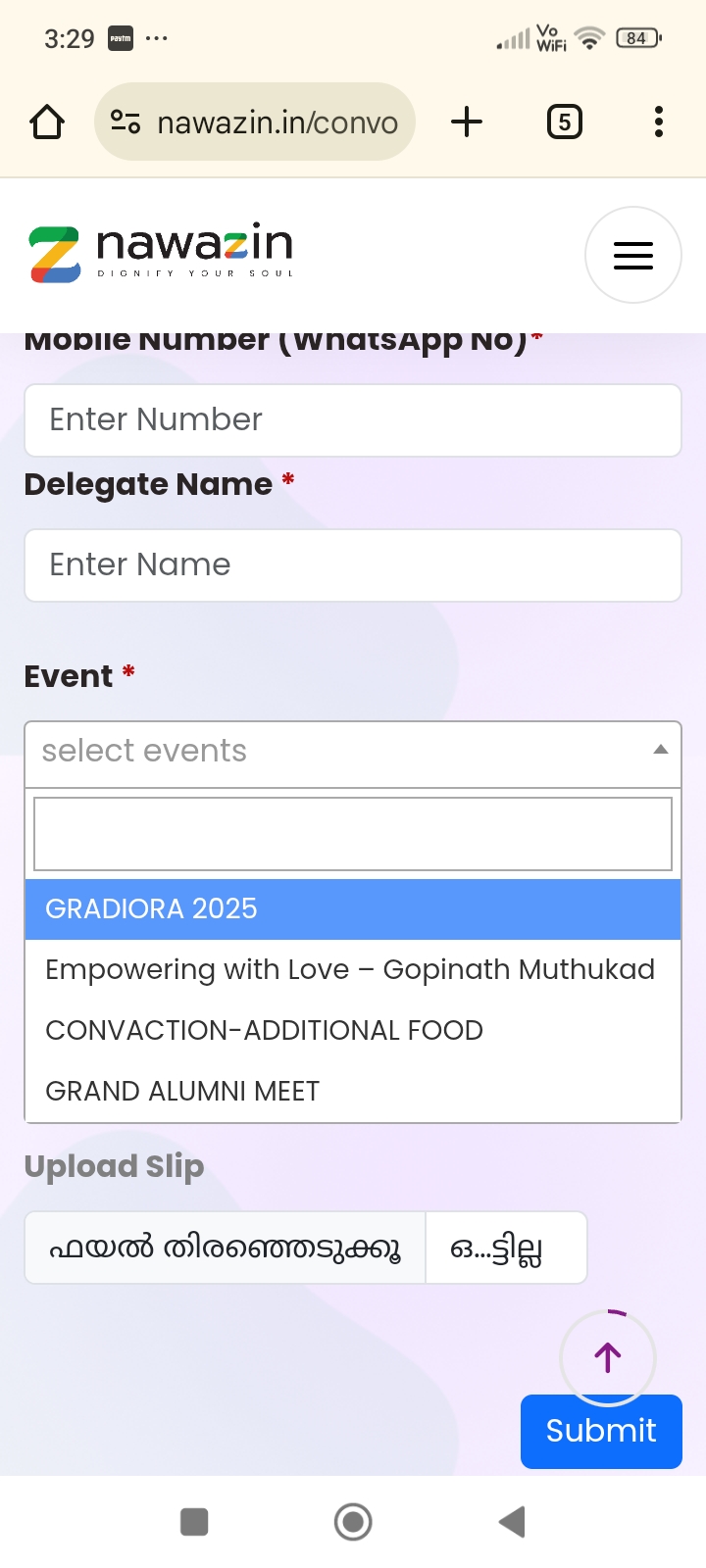Select GRADIORA 2025 event
706x1568 pixels.
353,909
